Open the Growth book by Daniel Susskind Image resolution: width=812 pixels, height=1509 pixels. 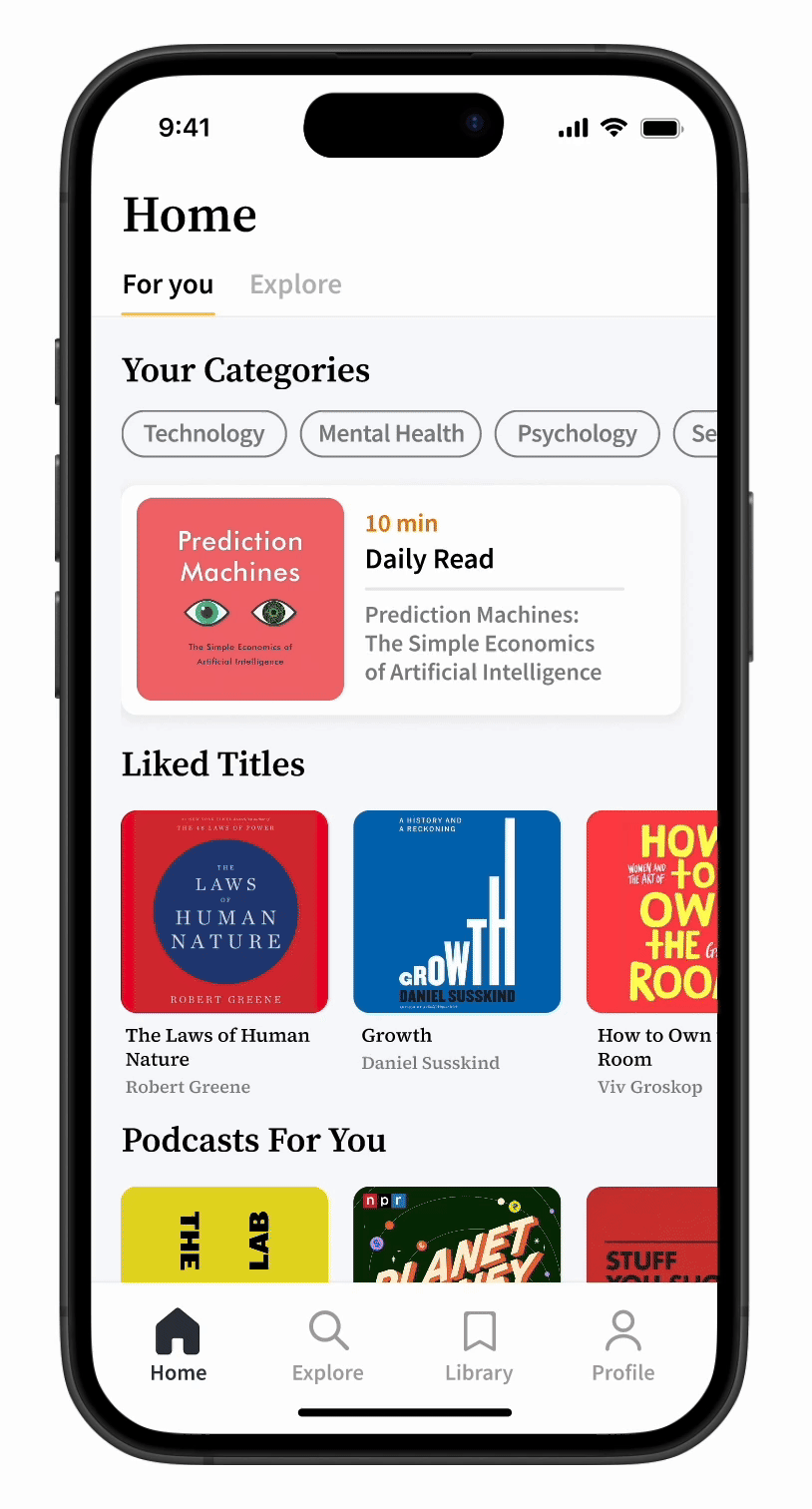click(457, 911)
